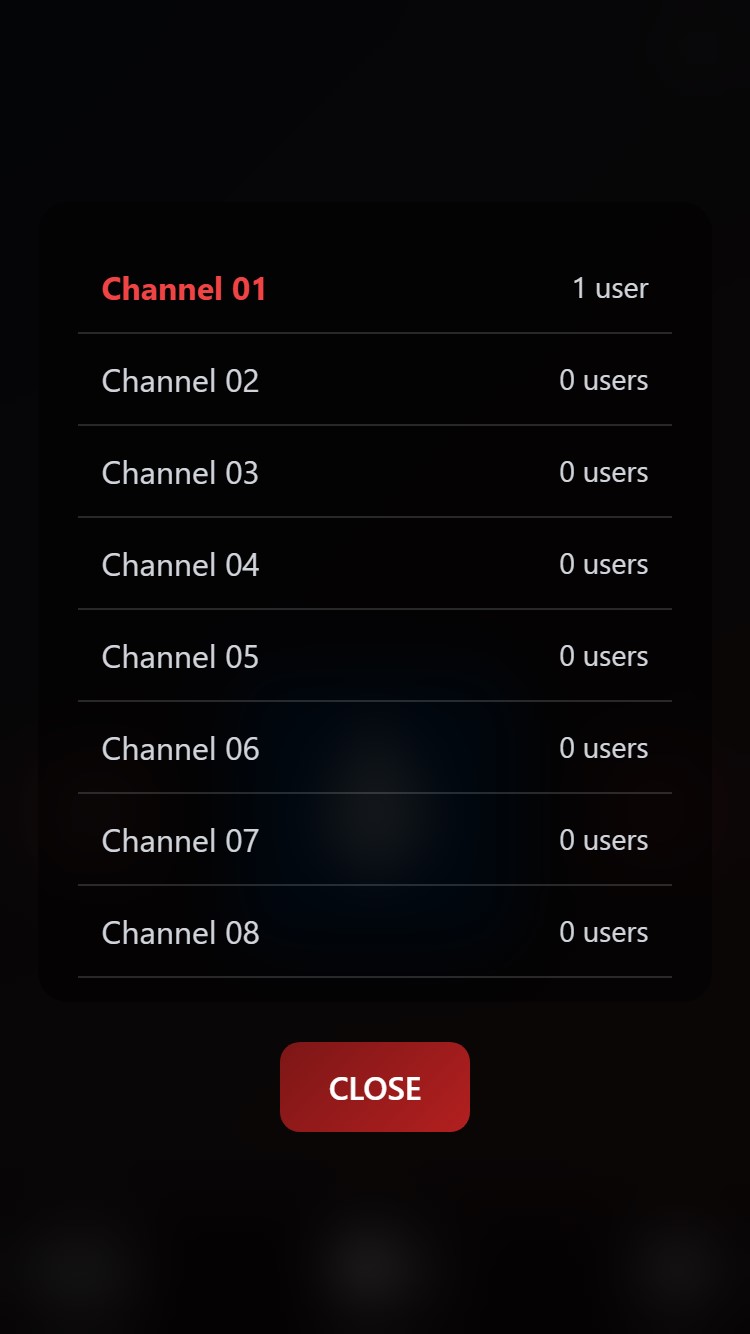Move to Channel 06
This screenshot has width=750, height=1334.
coord(374,749)
